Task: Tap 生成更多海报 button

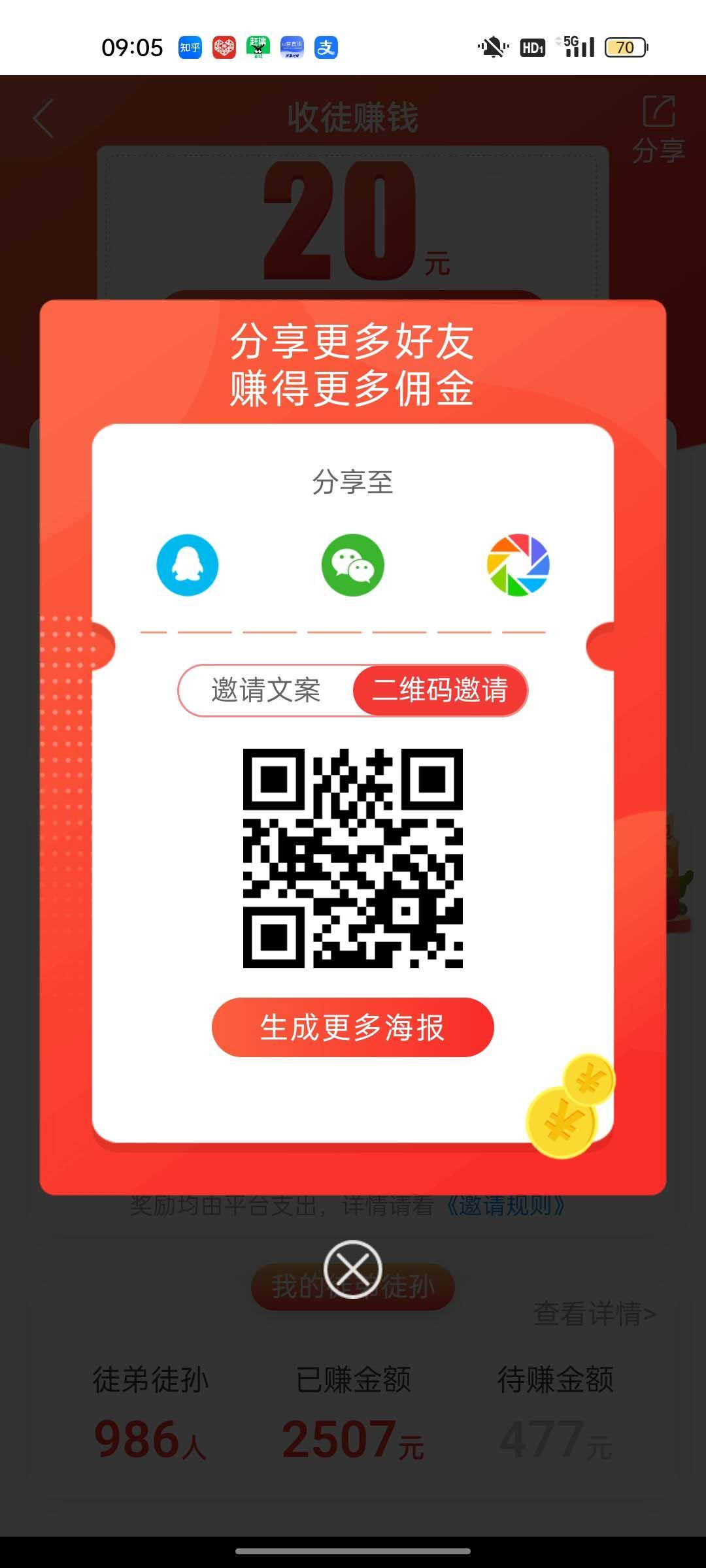Action: (x=352, y=1027)
